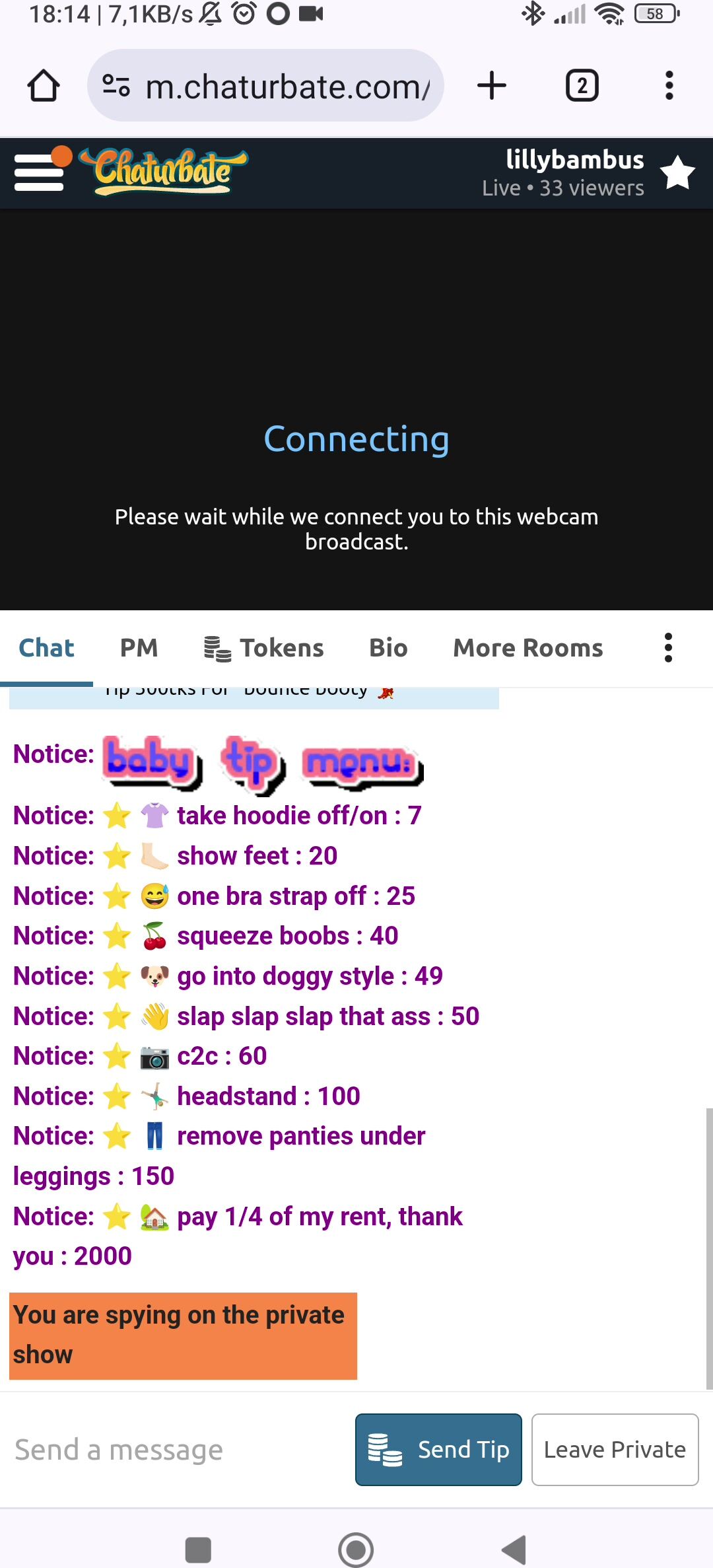Follow lillybambus with the star icon

click(x=678, y=173)
